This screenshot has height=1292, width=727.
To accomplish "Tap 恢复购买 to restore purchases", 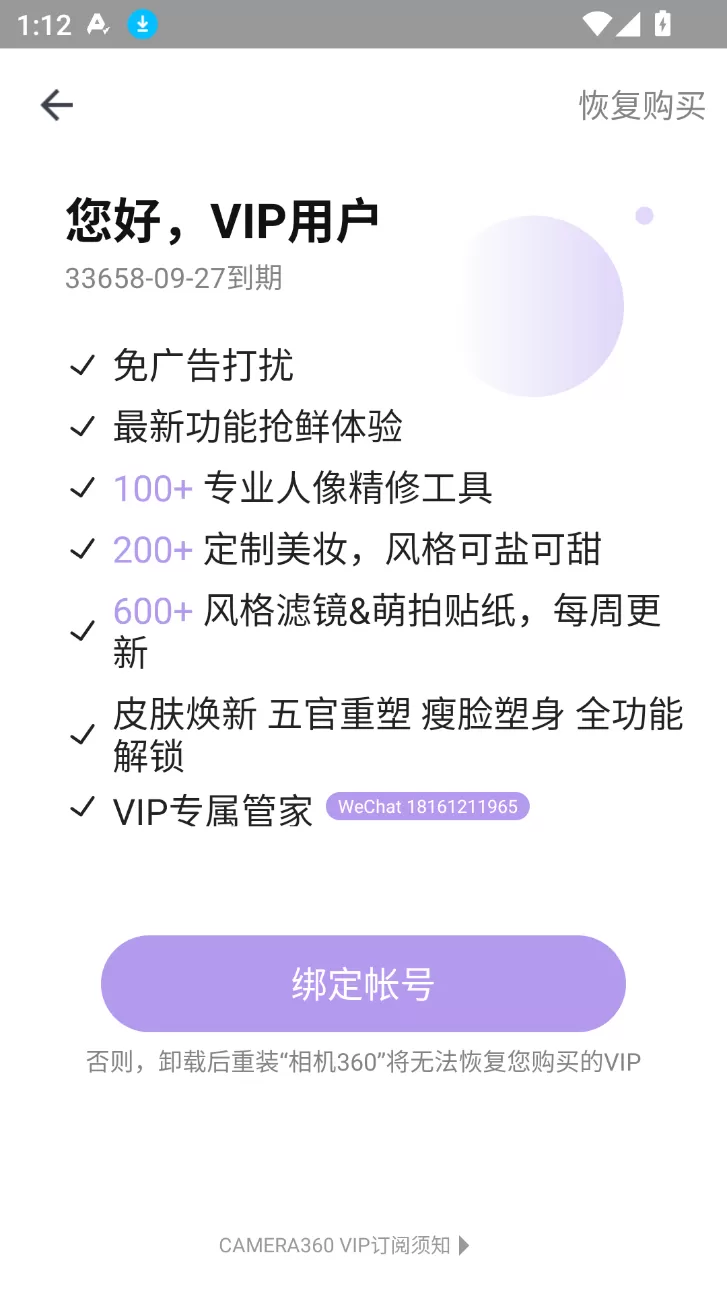I will tap(642, 105).
